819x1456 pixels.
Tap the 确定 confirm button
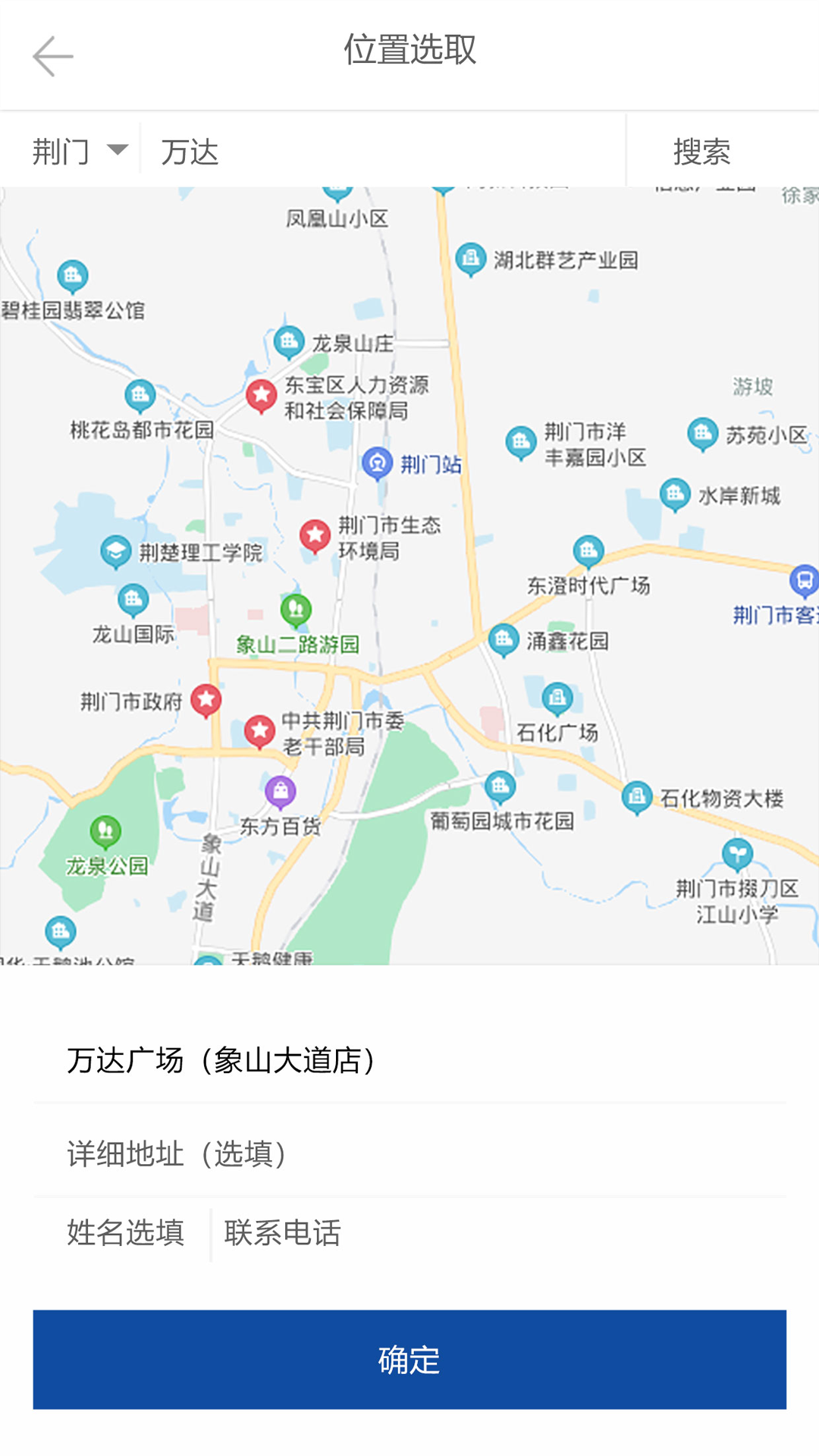coord(409,1361)
